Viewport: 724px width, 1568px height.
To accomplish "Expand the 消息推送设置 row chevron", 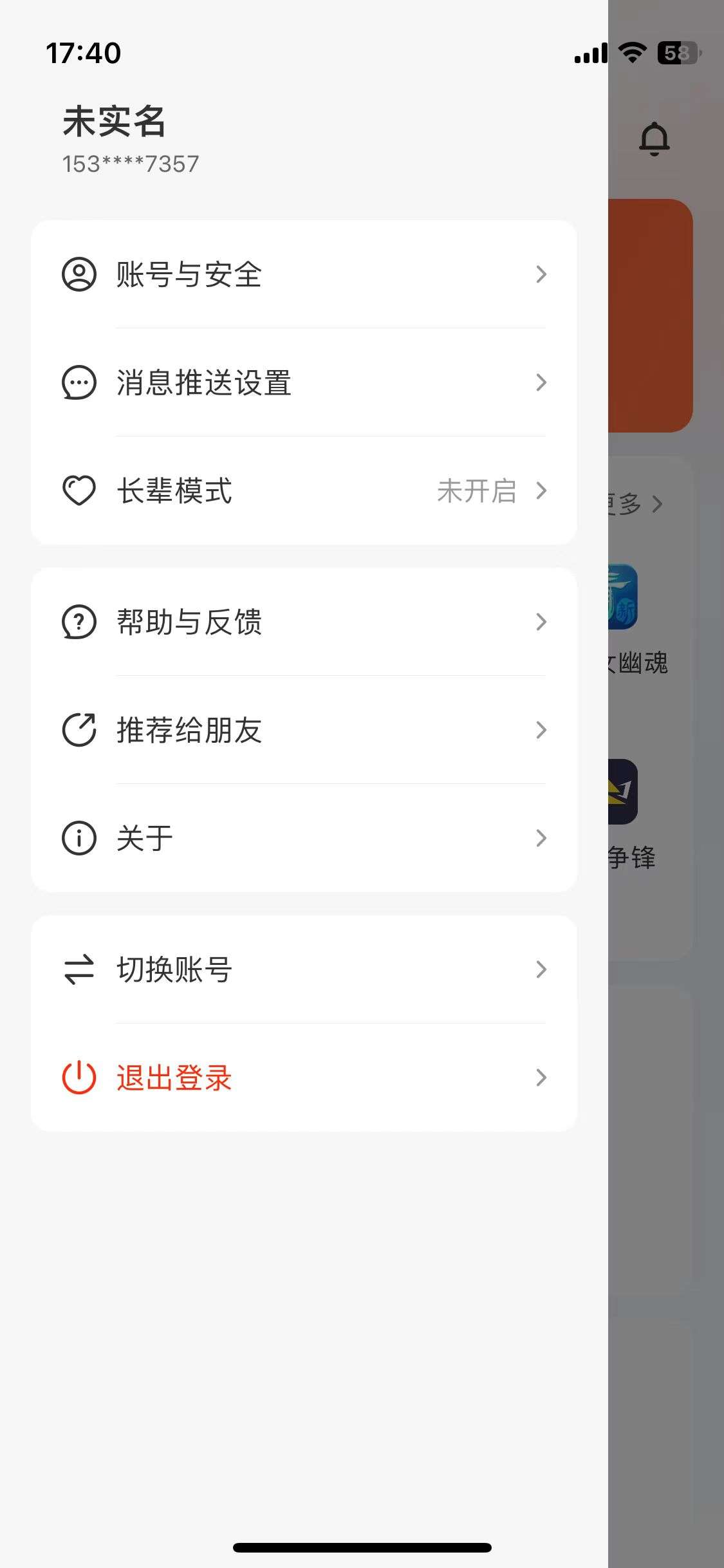I will tap(541, 383).
